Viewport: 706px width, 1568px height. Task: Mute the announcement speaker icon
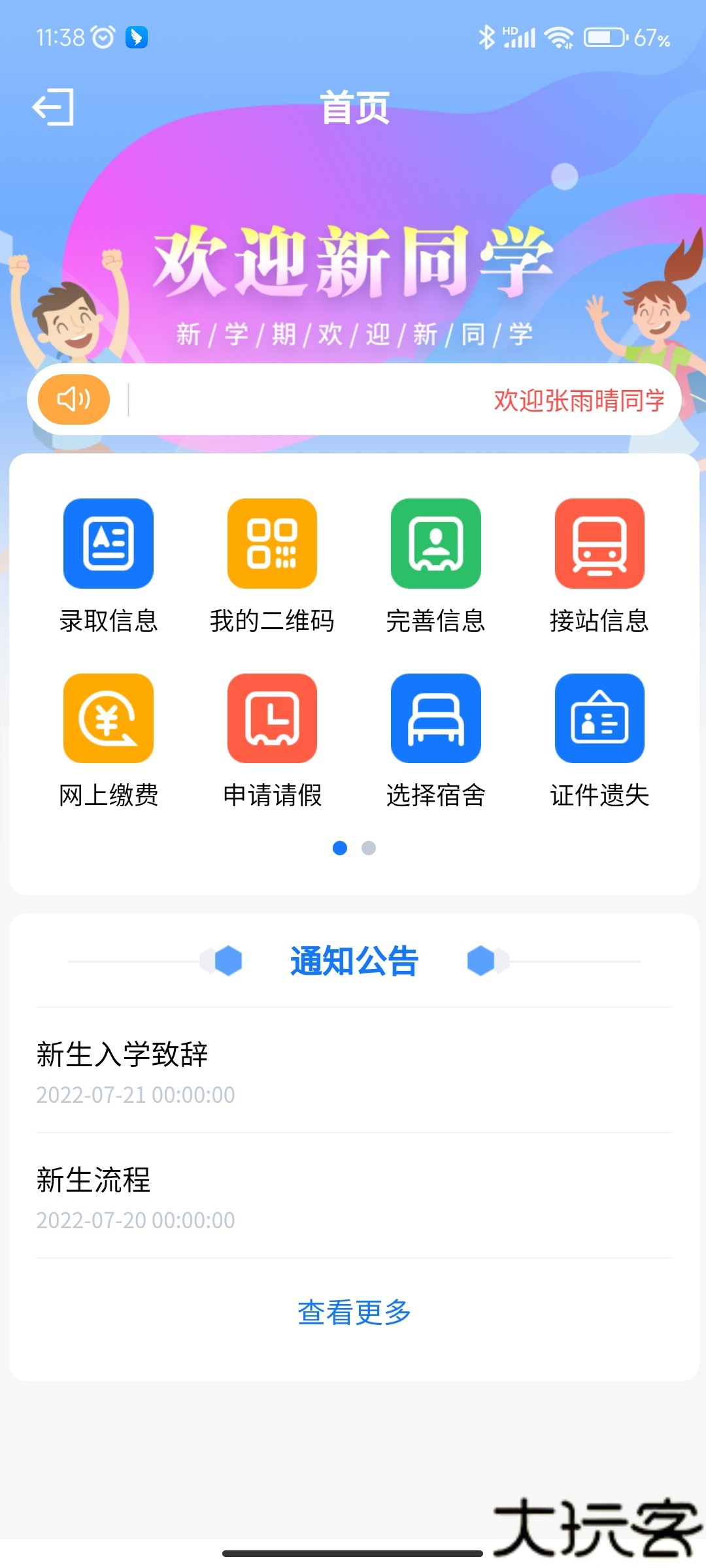73,399
